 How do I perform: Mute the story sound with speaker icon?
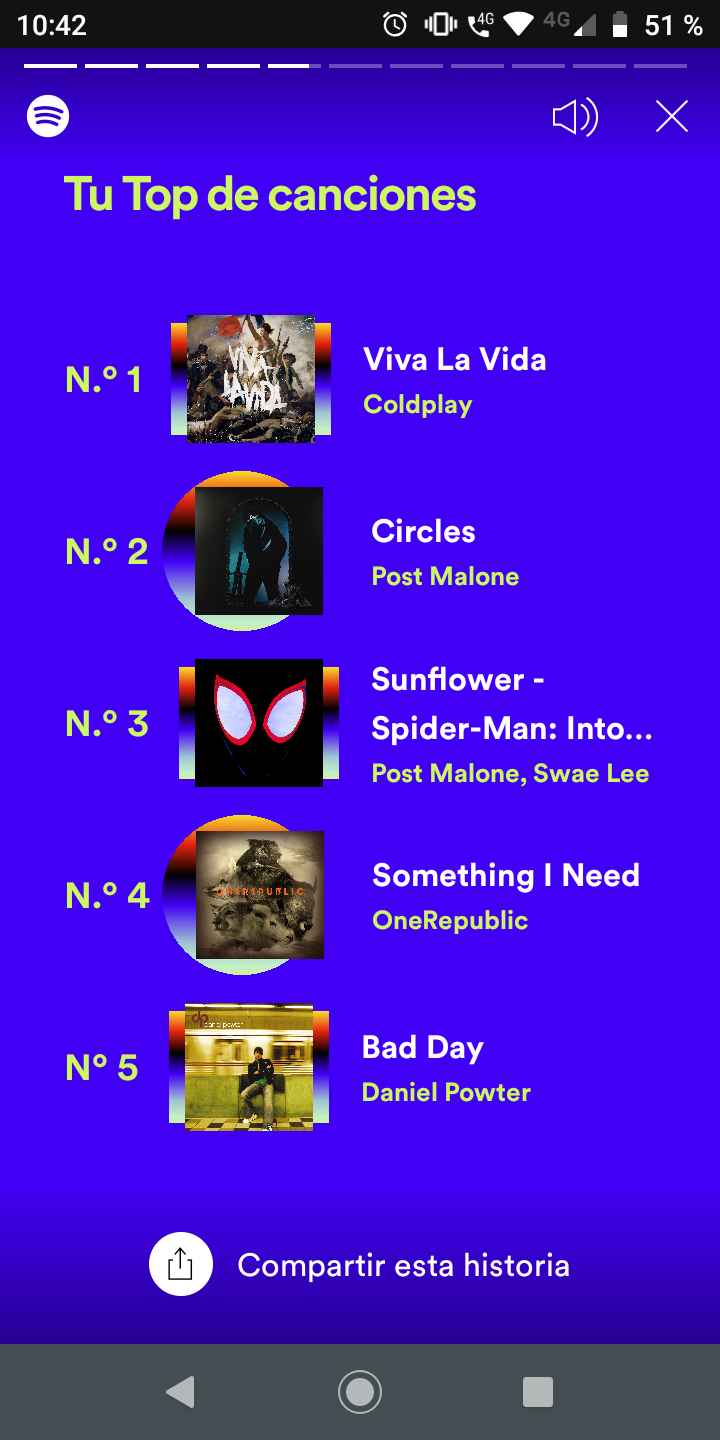[575, 118]
